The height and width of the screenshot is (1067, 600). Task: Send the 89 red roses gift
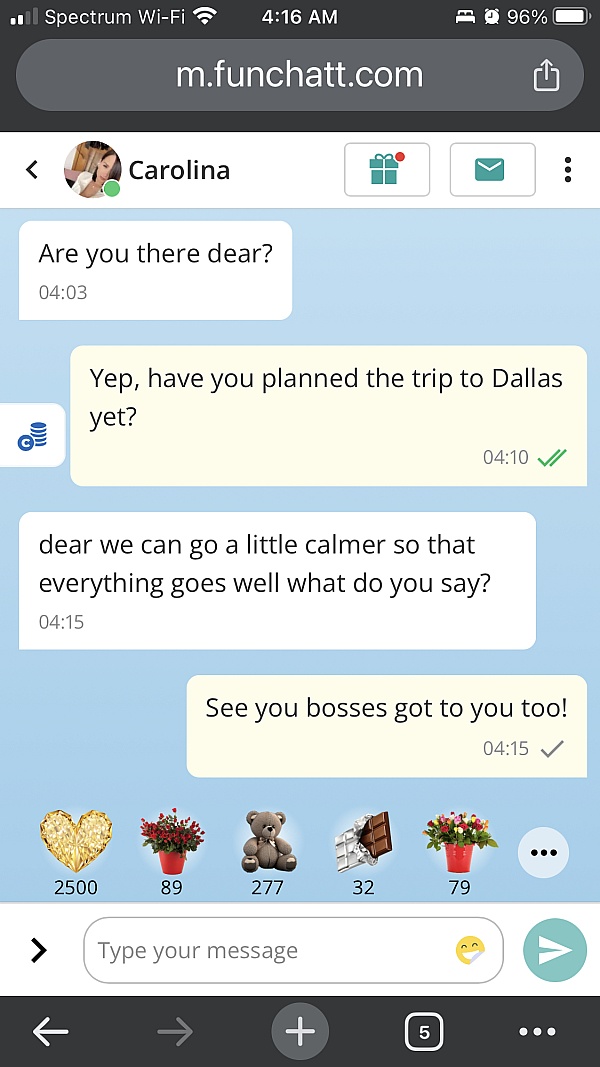[x=172, y=843]
